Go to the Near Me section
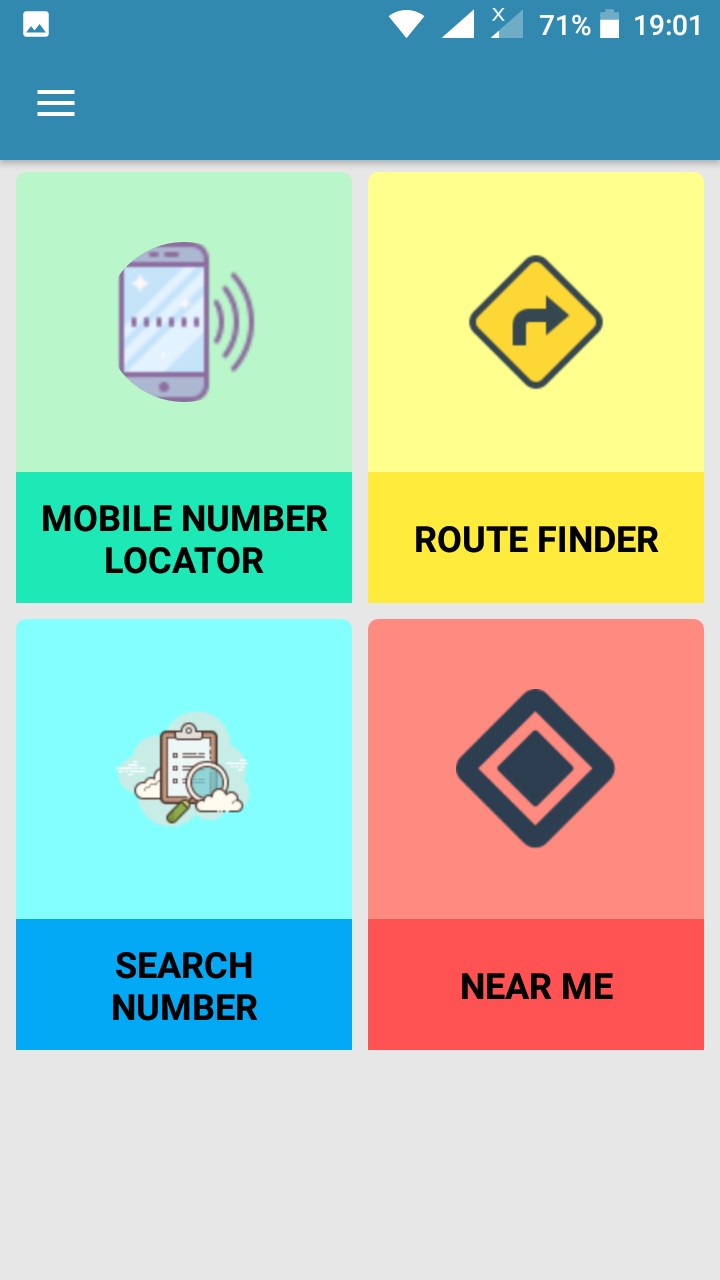720x1280 pixels. point(536,834)
